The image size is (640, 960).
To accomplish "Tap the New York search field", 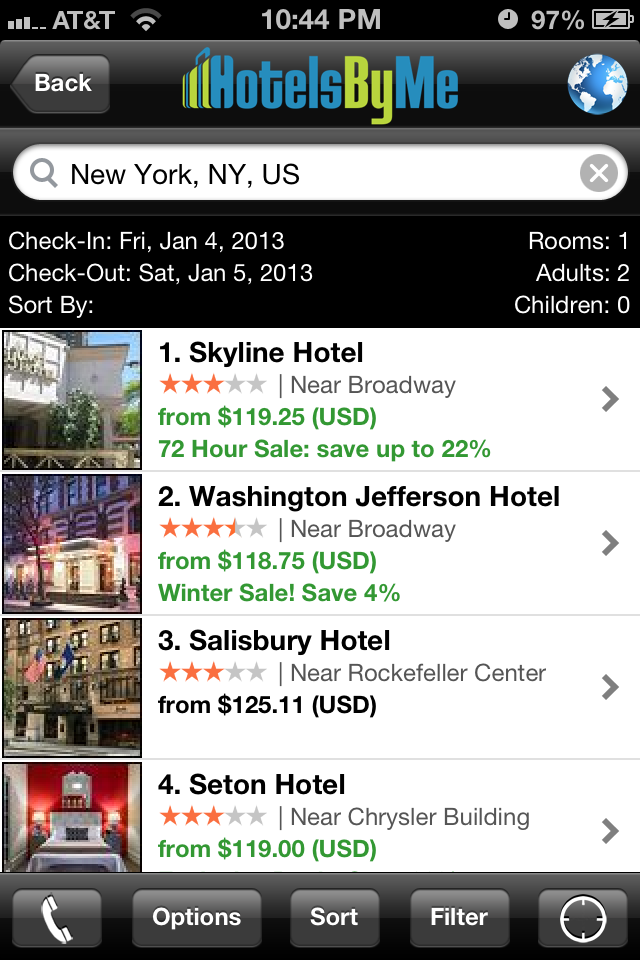I will click(x=300, y=175).
